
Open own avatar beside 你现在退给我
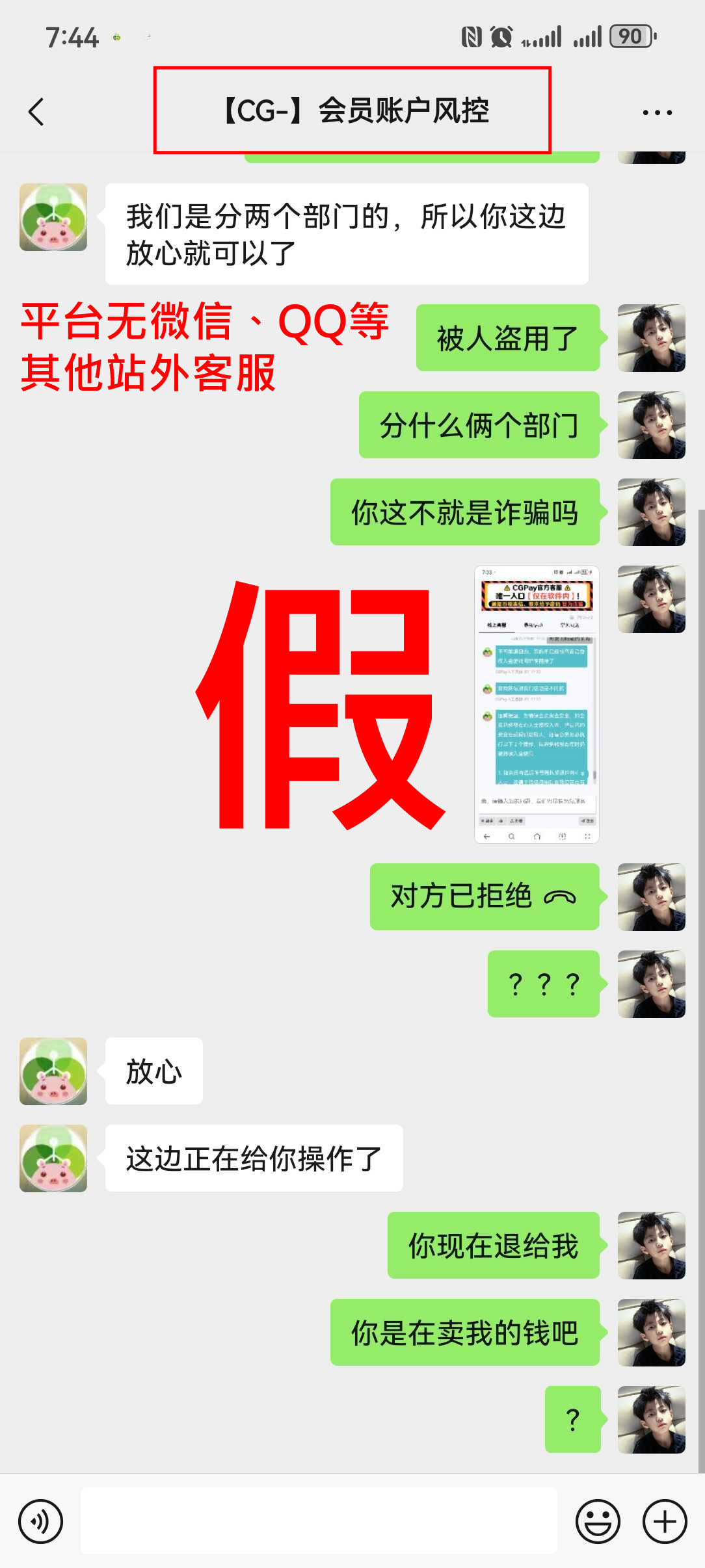651,1246
